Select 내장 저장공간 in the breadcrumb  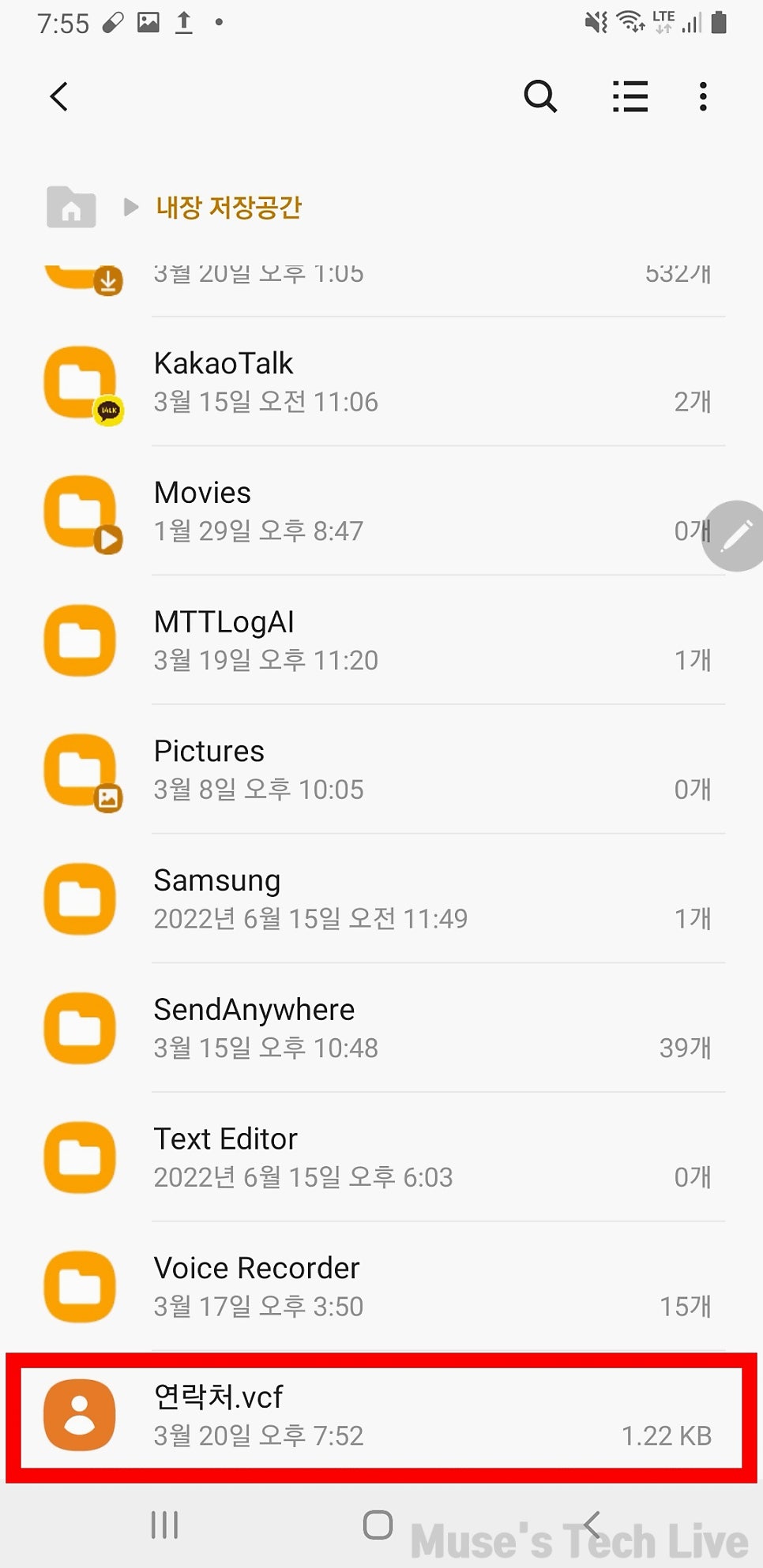pos(228,207)
